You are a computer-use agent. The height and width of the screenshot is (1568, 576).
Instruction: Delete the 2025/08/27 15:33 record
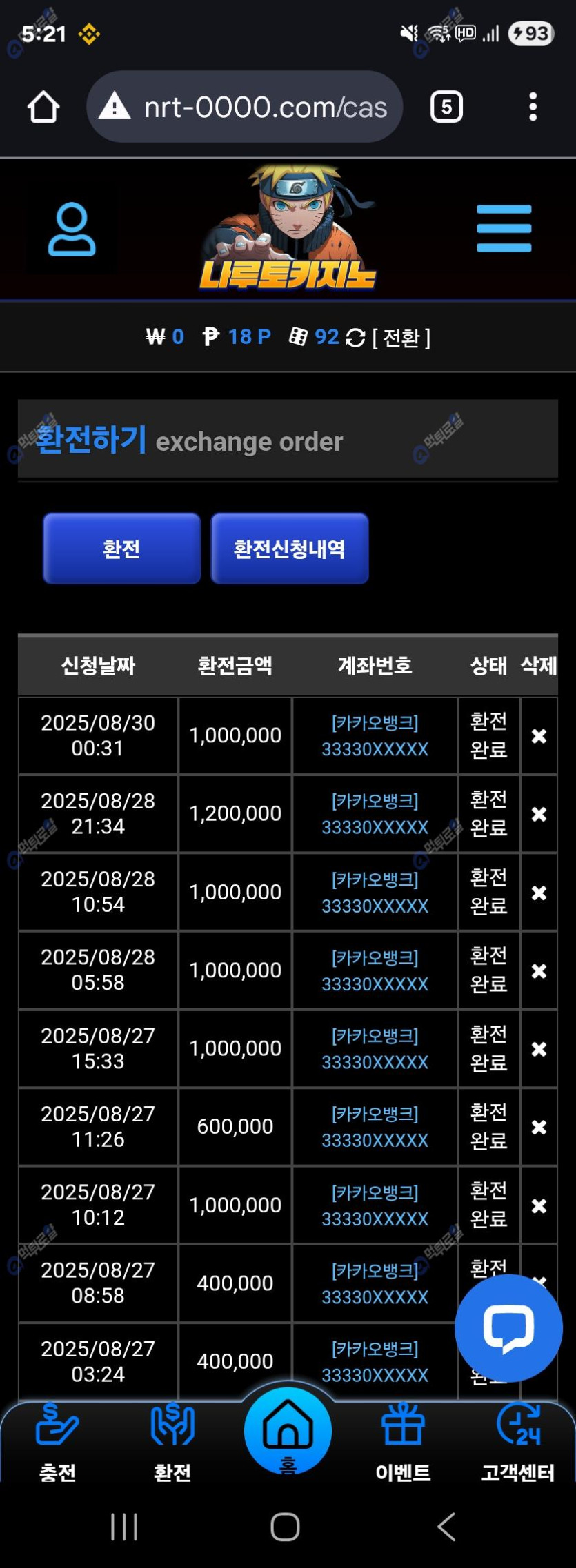pyautogui.click(x=539, y=1049)
